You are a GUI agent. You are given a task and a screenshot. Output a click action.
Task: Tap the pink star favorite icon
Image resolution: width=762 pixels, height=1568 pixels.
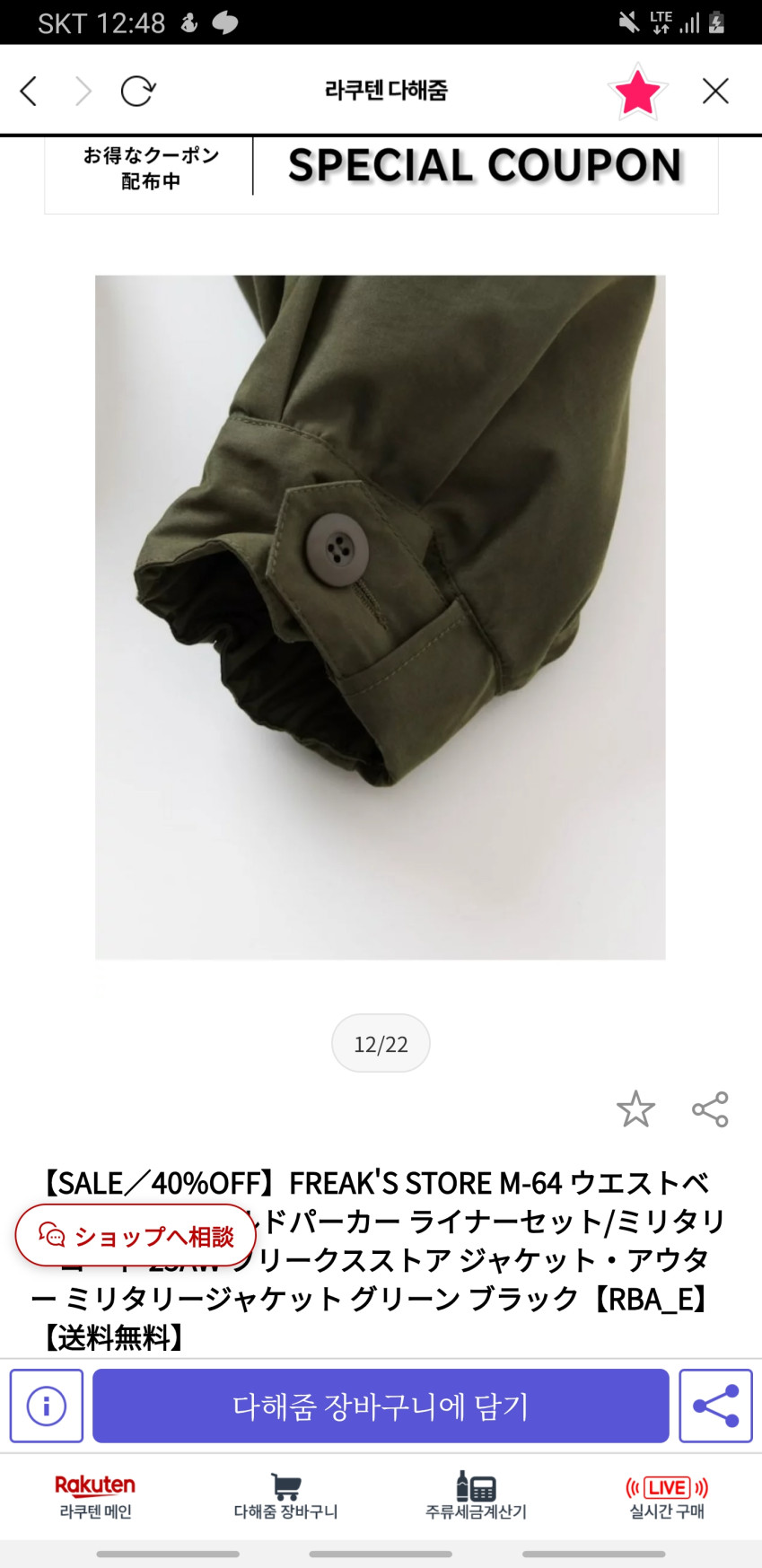[x=637, y=92]
